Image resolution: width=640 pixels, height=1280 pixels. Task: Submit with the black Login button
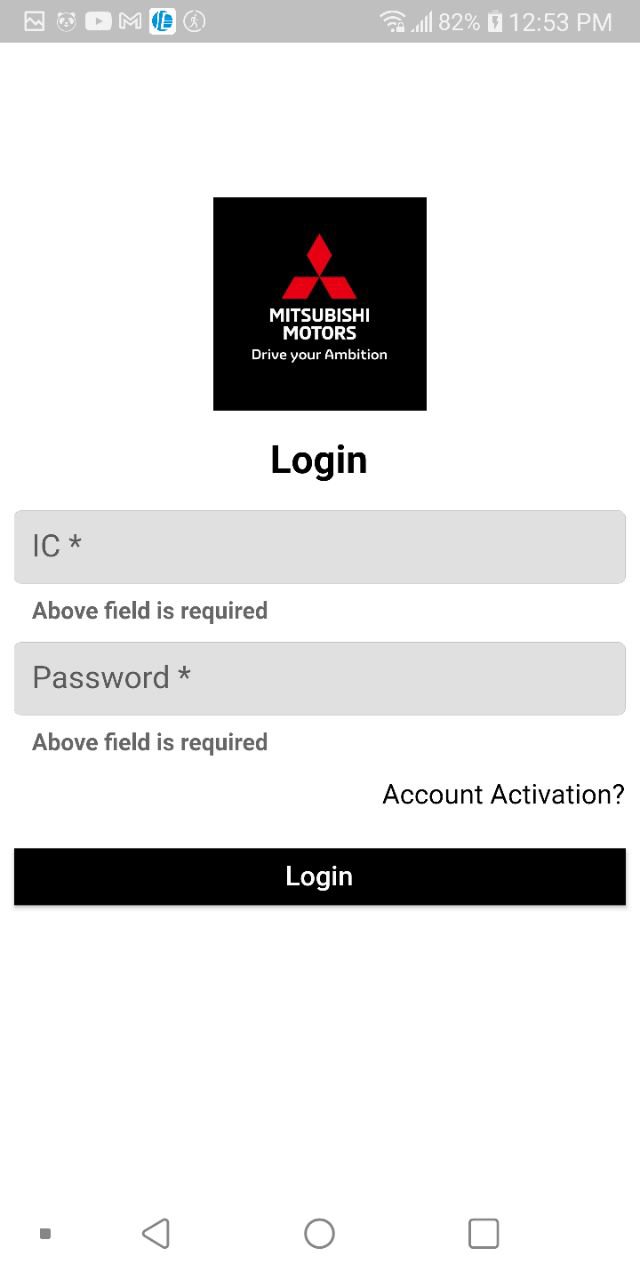tap(320, 876)
